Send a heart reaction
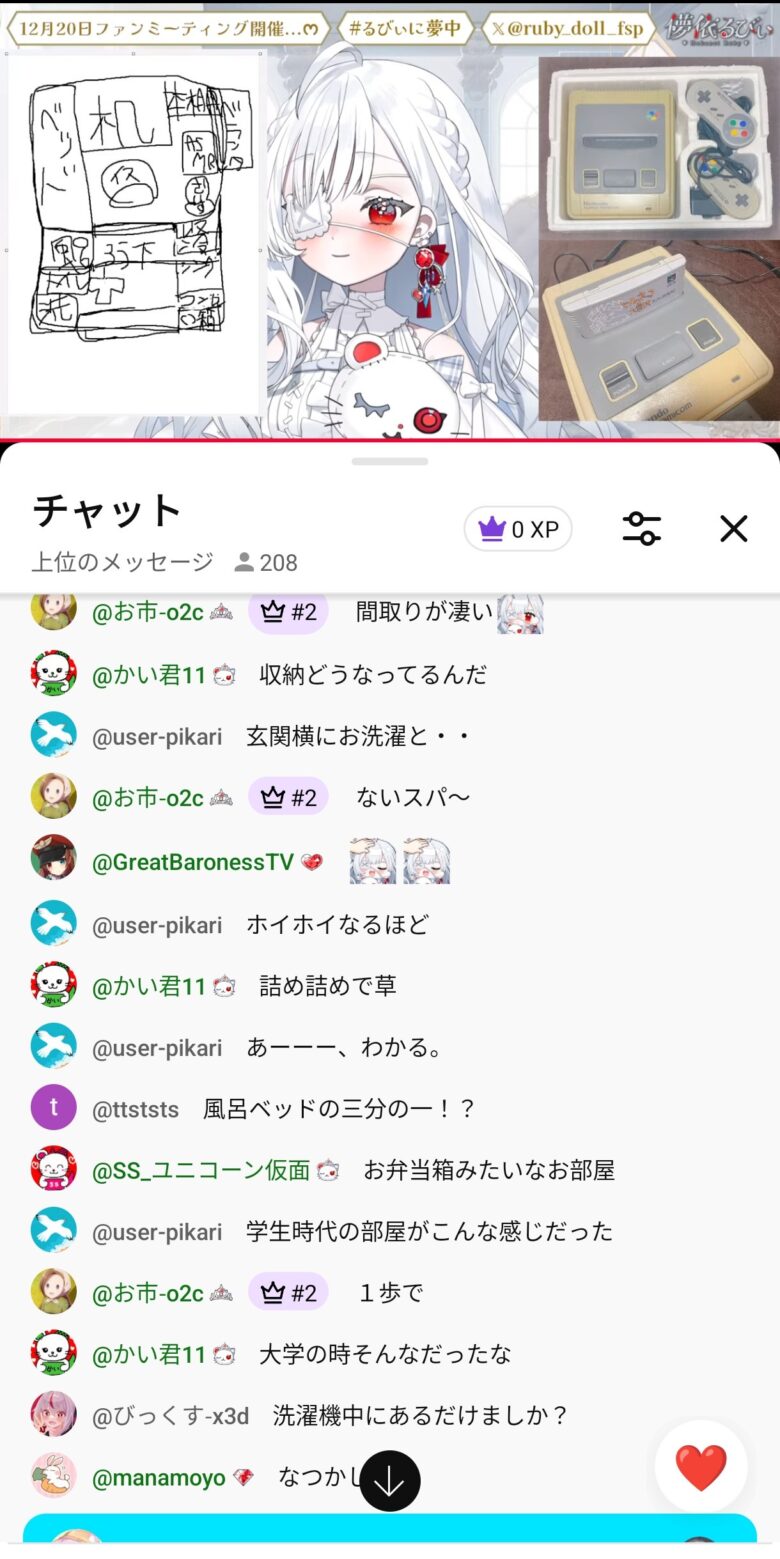Viewport: 780px width, 1559px height. pos(701,1468)
